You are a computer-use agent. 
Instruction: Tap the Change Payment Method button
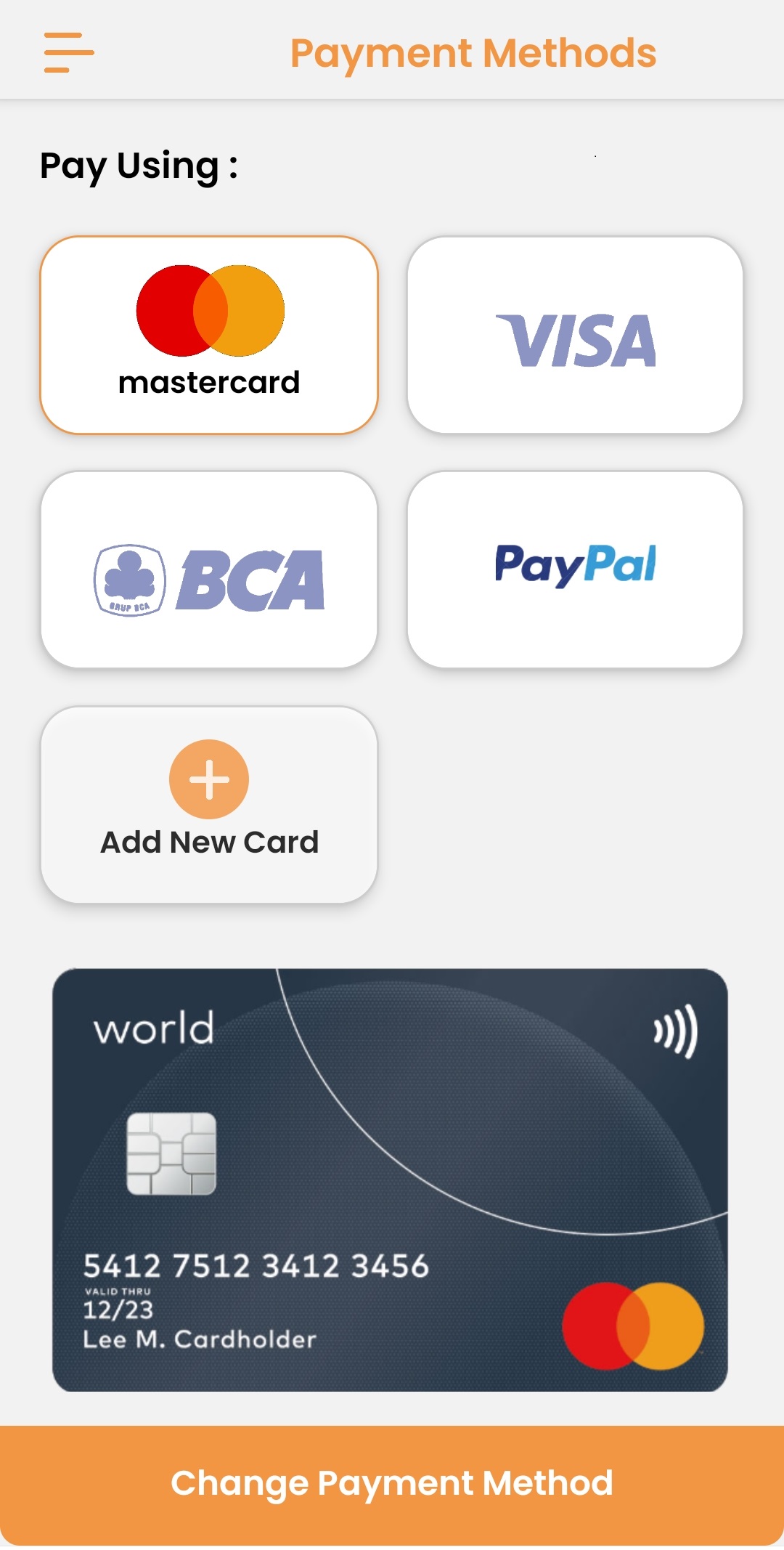tap(392, 1483)
